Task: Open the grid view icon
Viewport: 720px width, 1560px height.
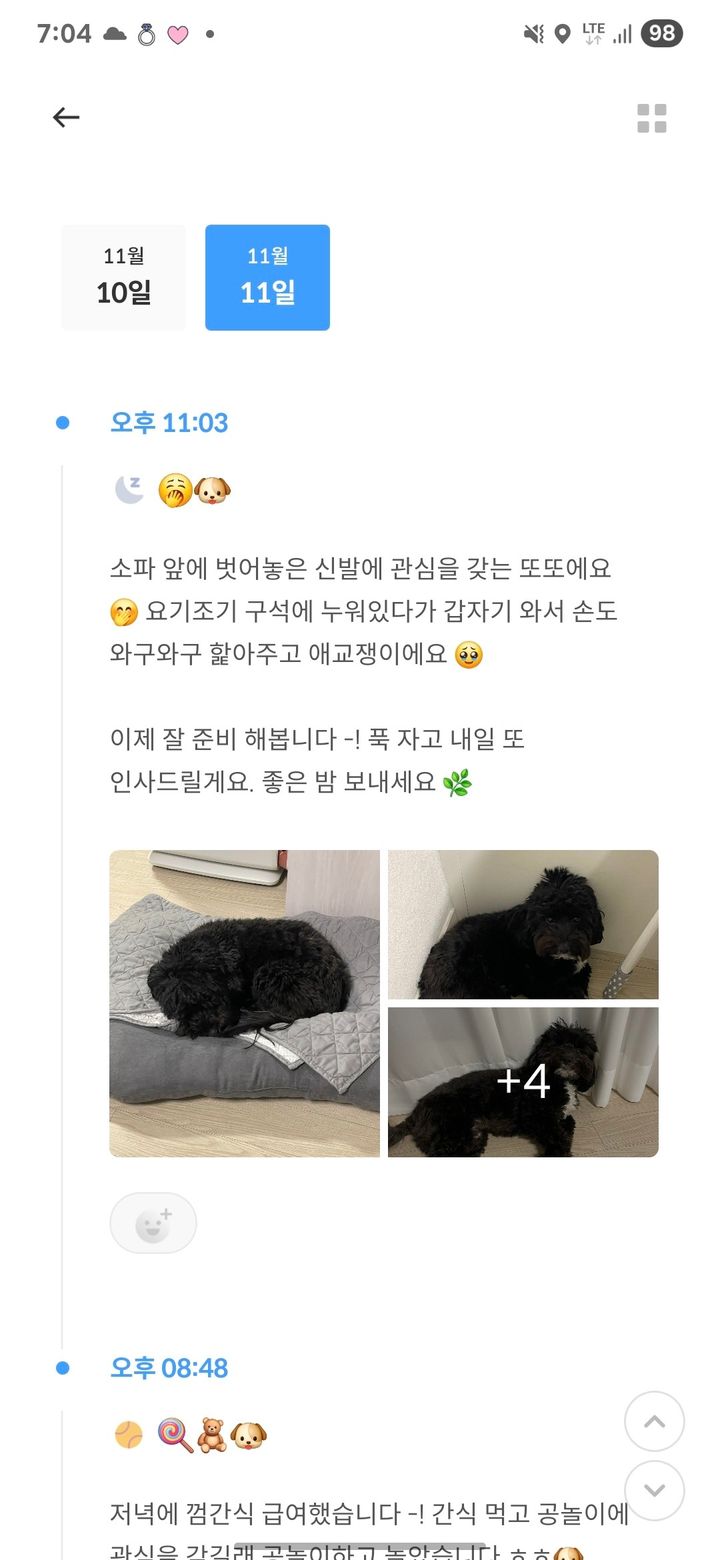Action: click(652, 118)
